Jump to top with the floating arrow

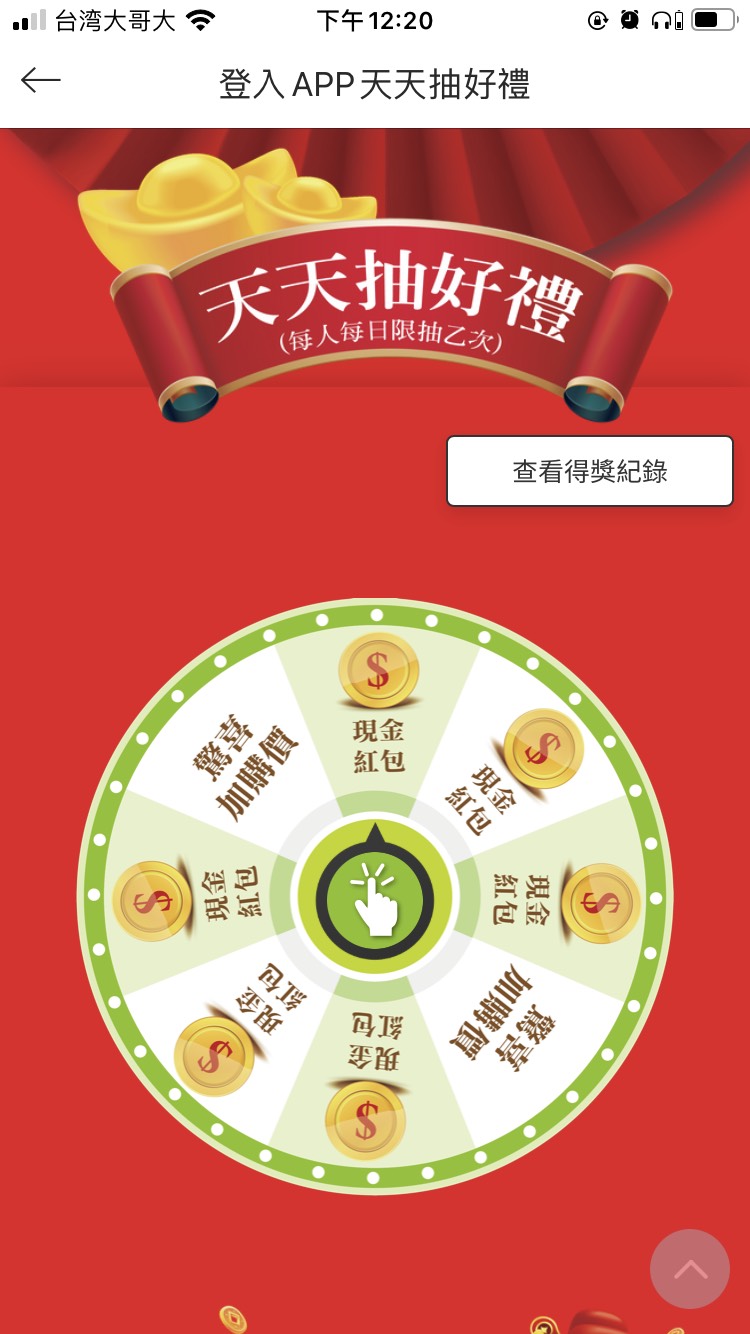(x=689, y=1269)
